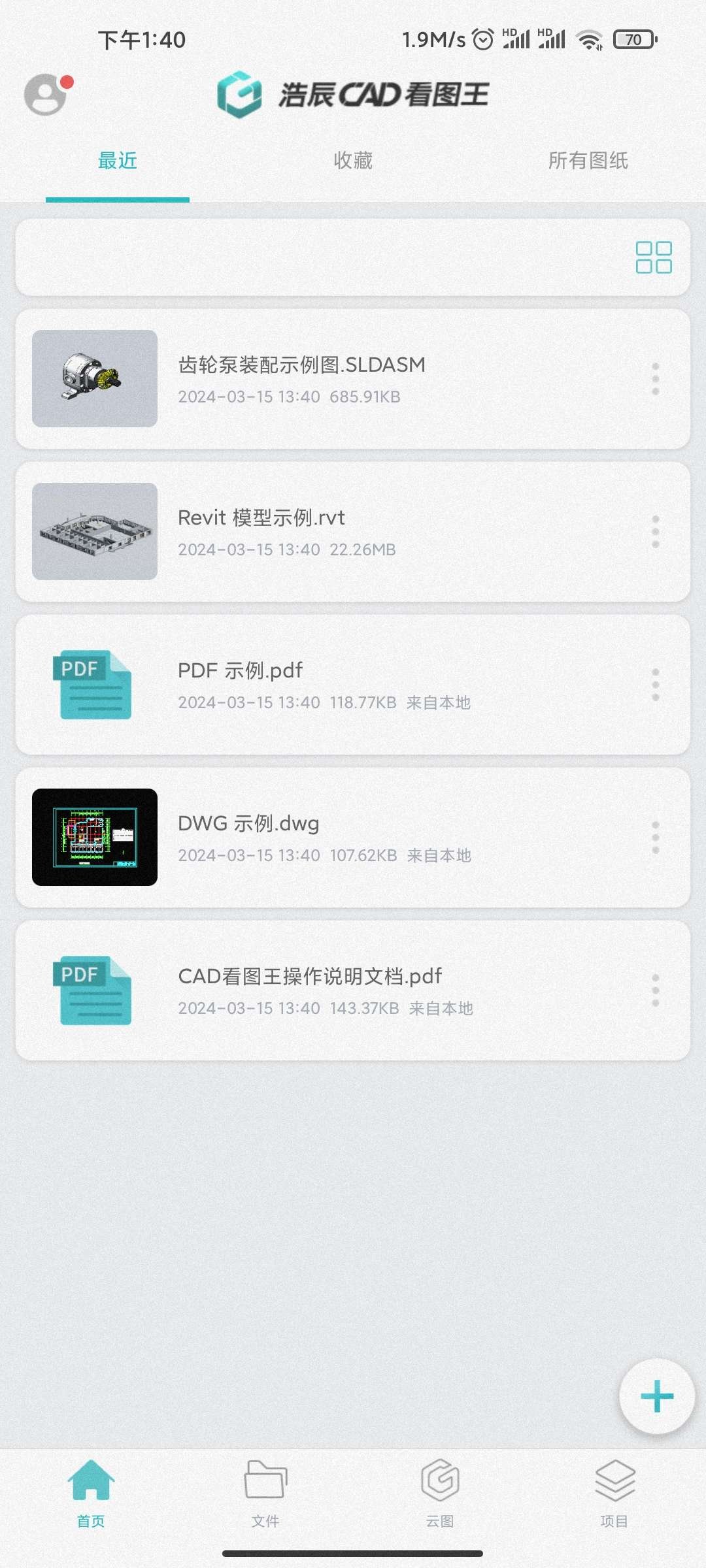This screenshot has width=706, height=1568.
Task: Open more options for DWG 示例.dwg
Action: click(x=656, y=837)
